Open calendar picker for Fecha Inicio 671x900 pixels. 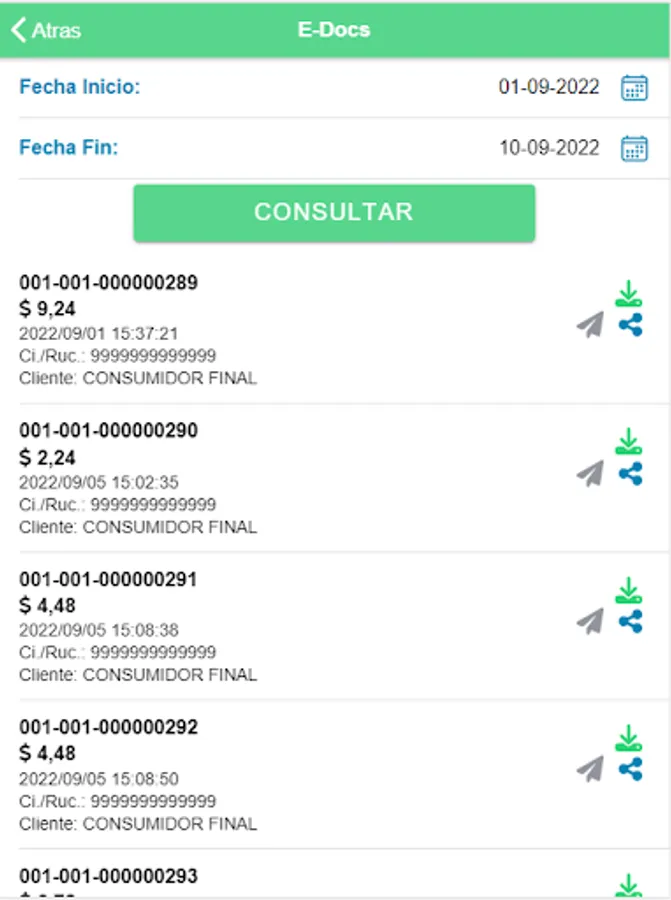634,87
